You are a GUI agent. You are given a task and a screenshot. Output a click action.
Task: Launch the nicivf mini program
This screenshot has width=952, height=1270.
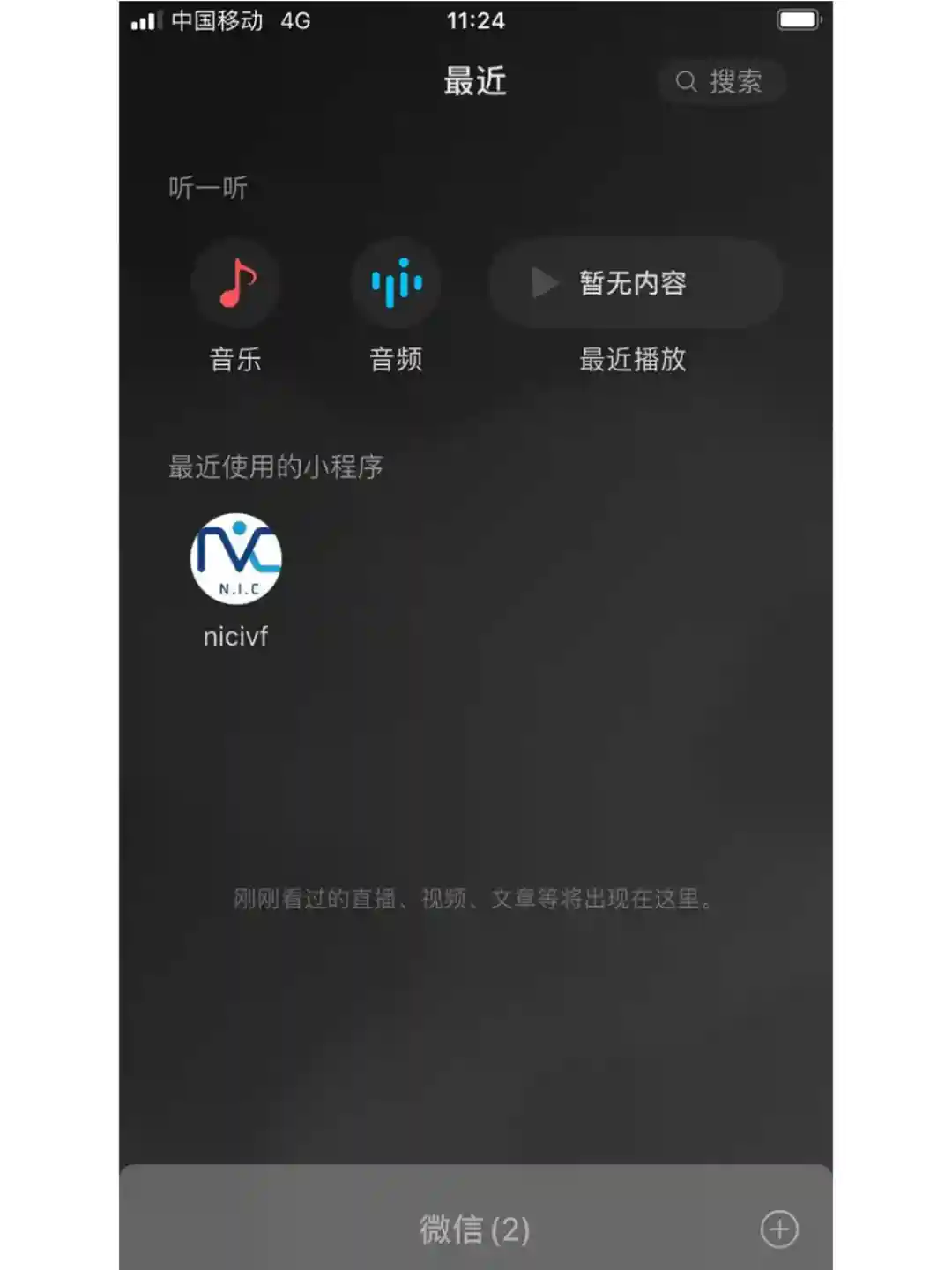pyautogui.click(x=236, y=560)
